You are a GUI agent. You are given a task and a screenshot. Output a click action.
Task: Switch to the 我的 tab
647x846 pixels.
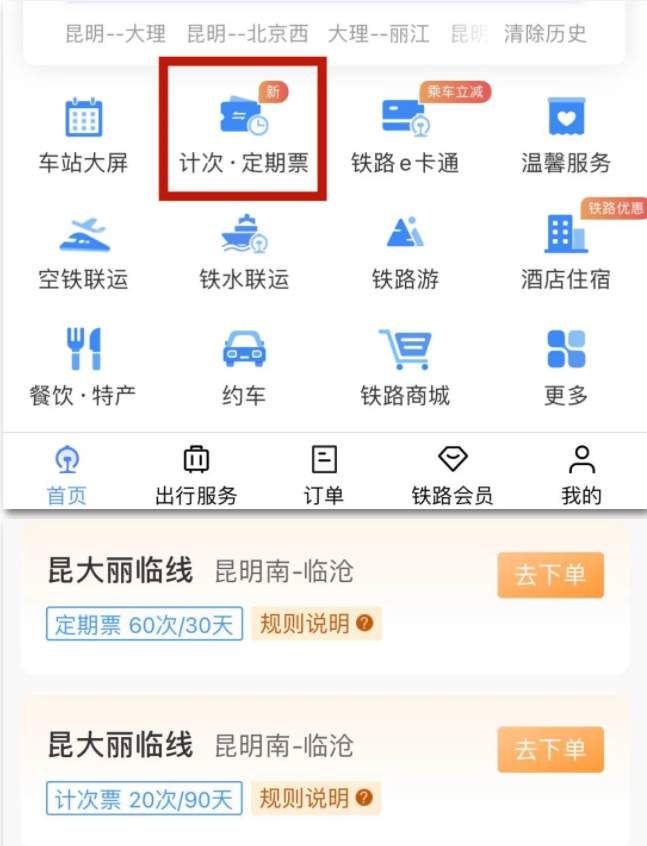(x=581, y=474)
